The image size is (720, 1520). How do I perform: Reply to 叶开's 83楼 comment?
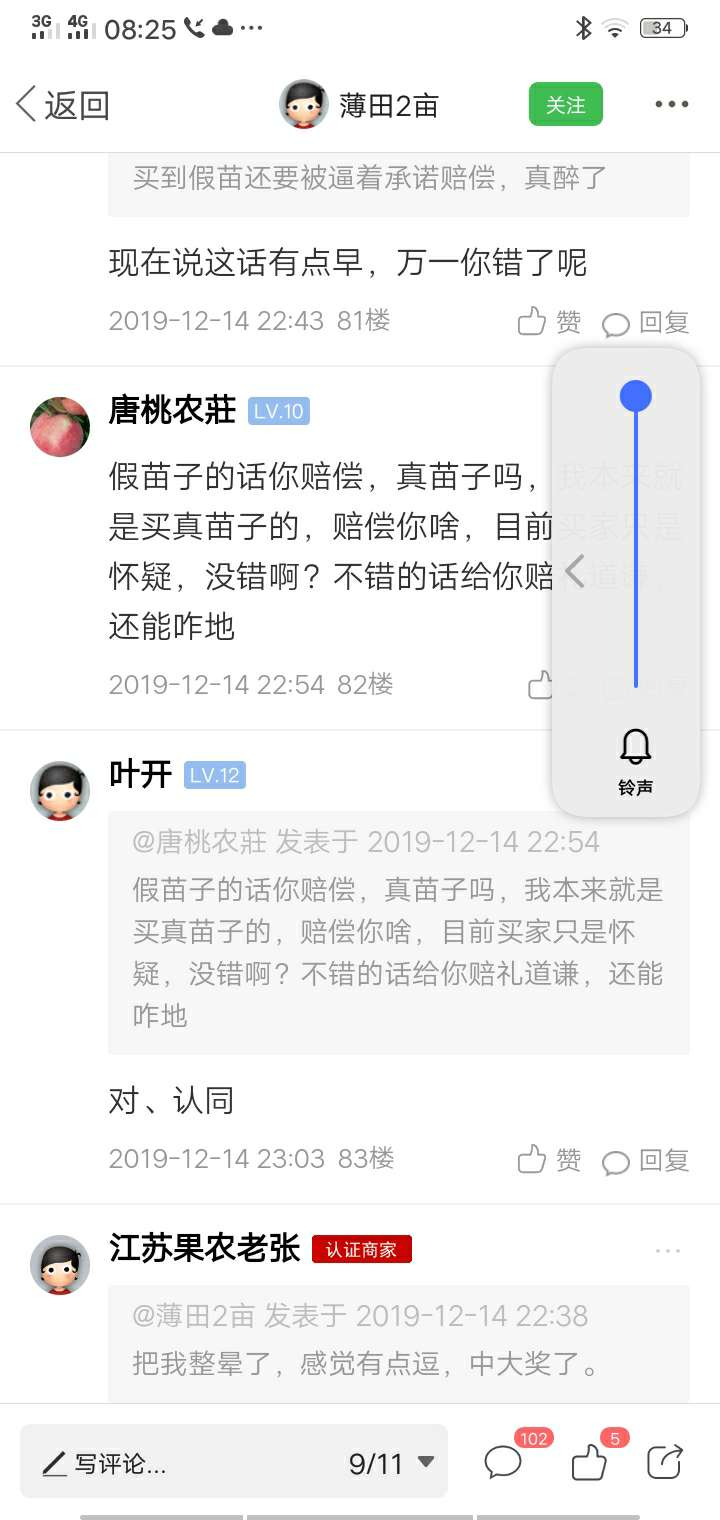click(646, 1159)
